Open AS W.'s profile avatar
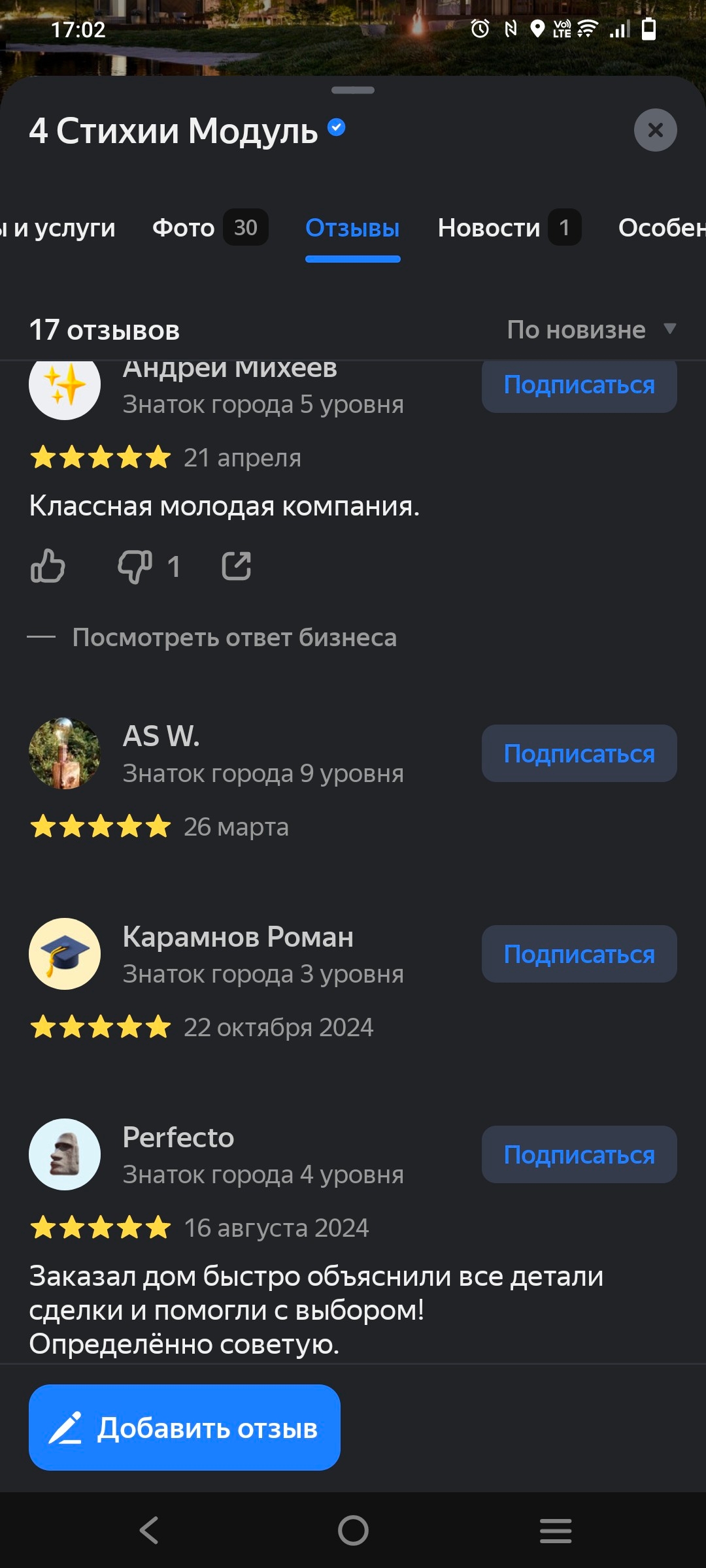The width and height of the screenshot is (706, 1568). tap(65, 753)
